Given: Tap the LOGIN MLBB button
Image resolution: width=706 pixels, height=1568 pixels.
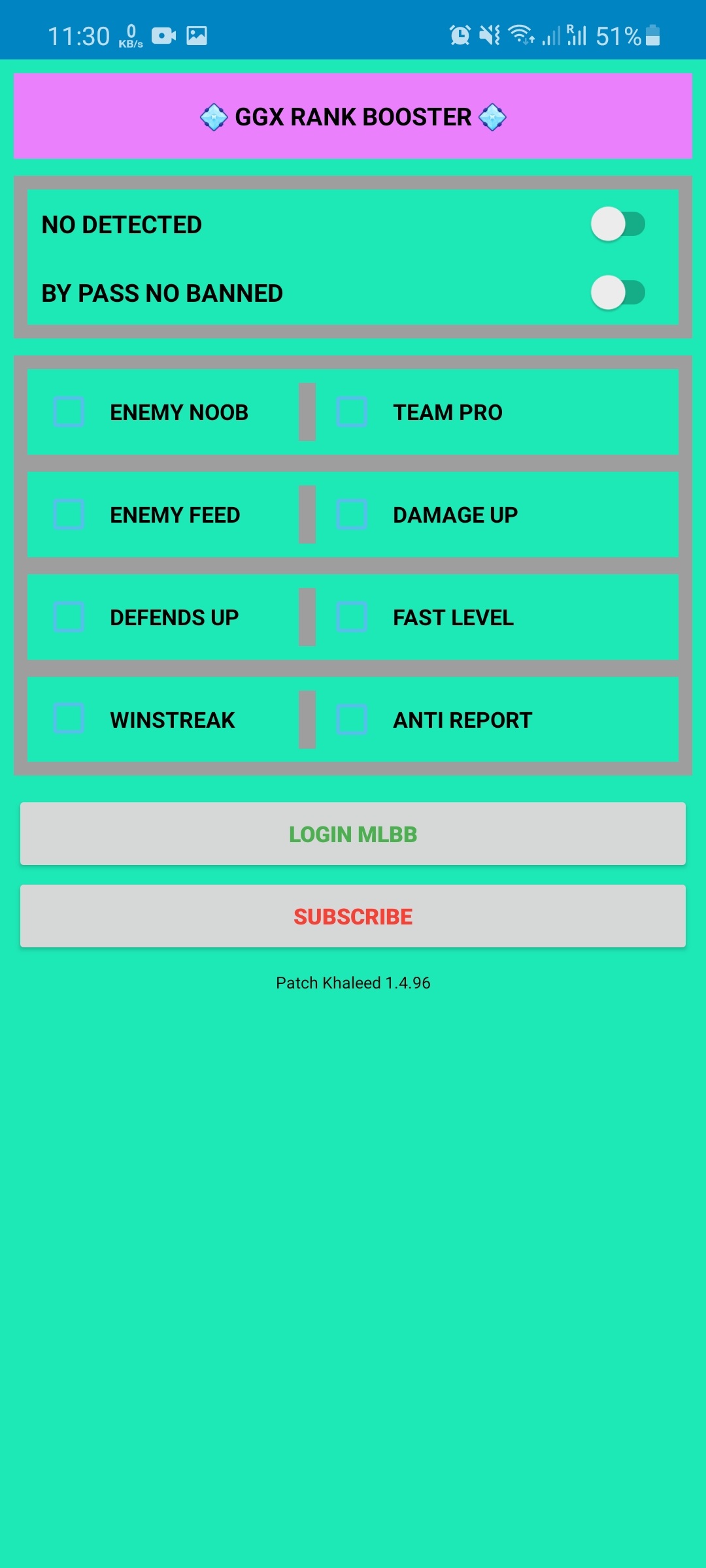Looking at the screenshot, I should pyautogui.click(x=353, y=834).
